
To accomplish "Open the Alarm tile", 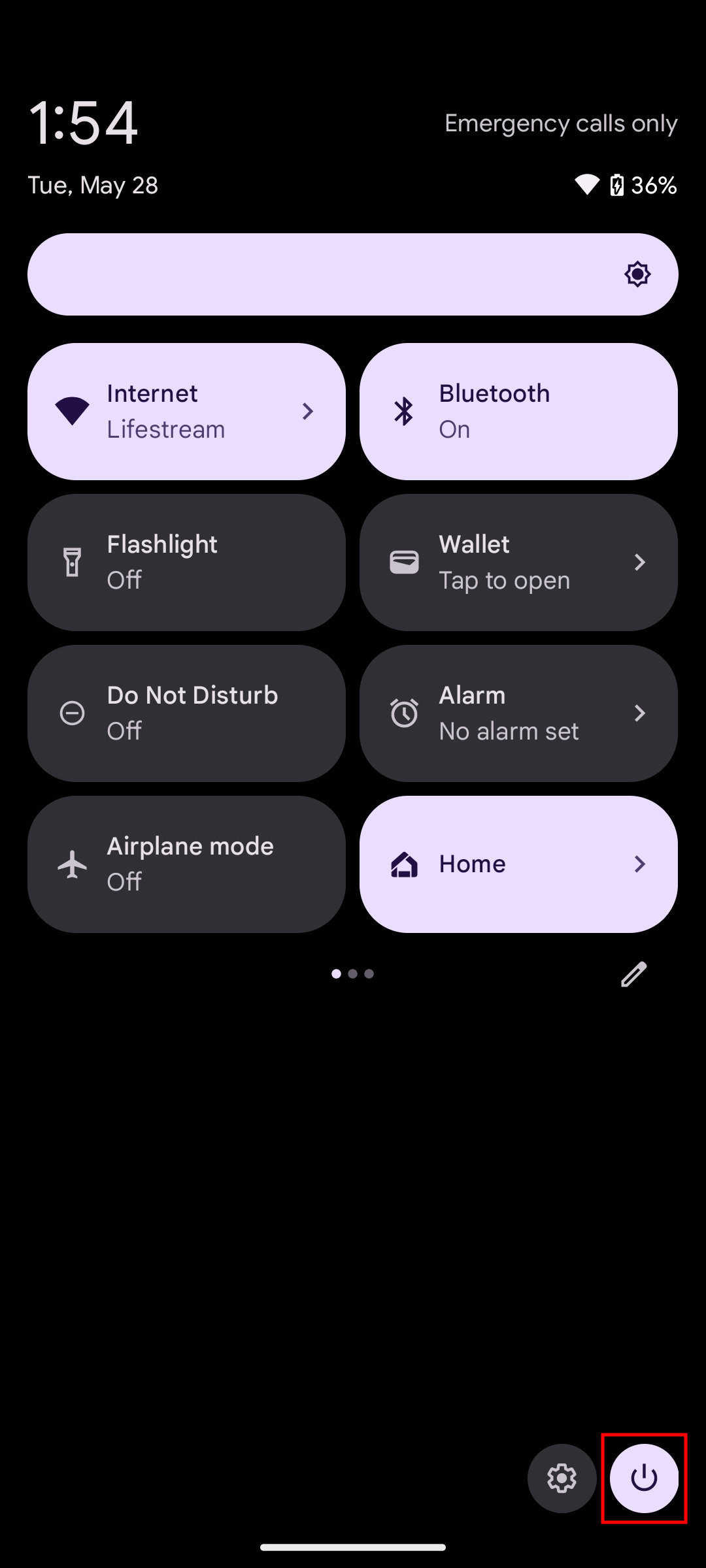I will (x=518, y=713).
